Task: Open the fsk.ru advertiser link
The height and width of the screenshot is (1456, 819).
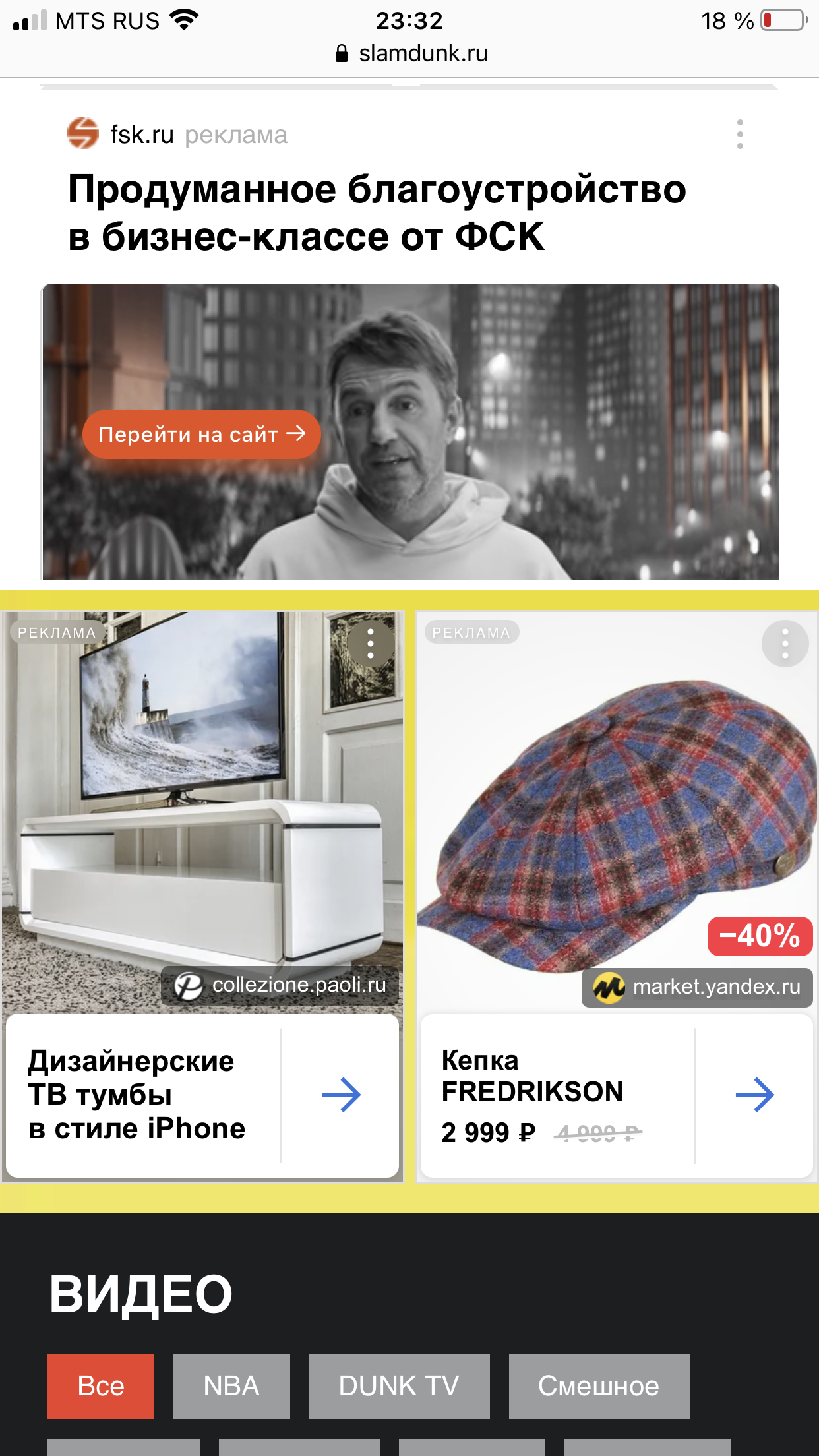Action: pos(142,135)
